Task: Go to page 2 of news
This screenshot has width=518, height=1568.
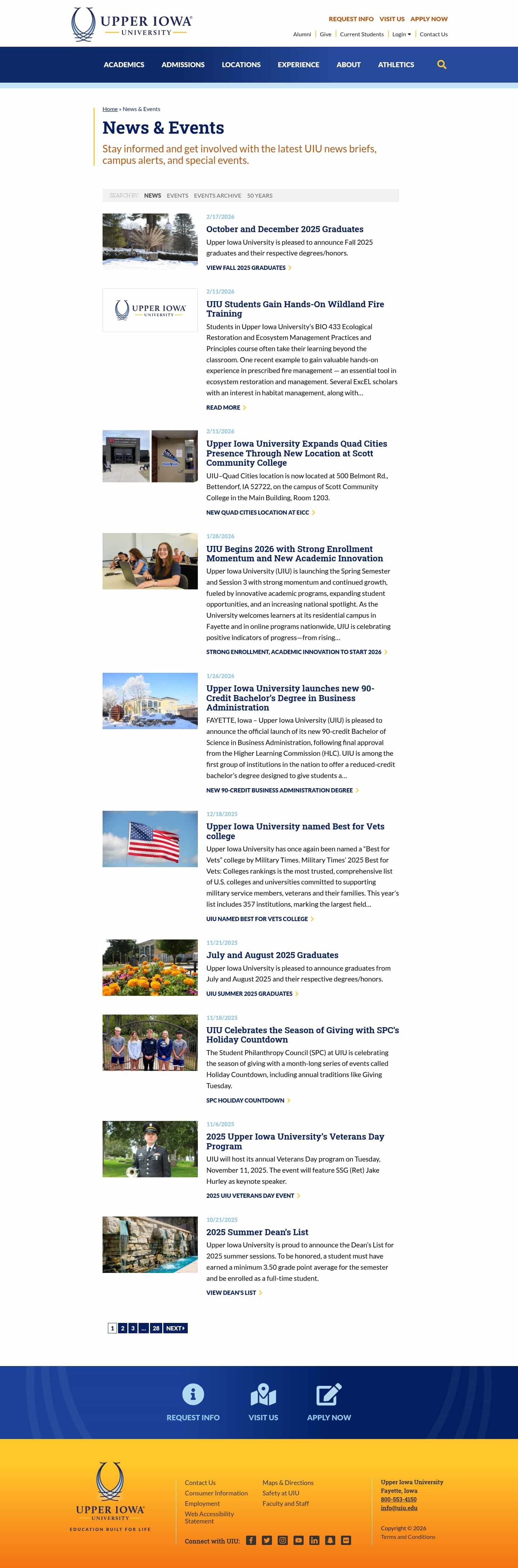Action: [x=123, y=1328]
